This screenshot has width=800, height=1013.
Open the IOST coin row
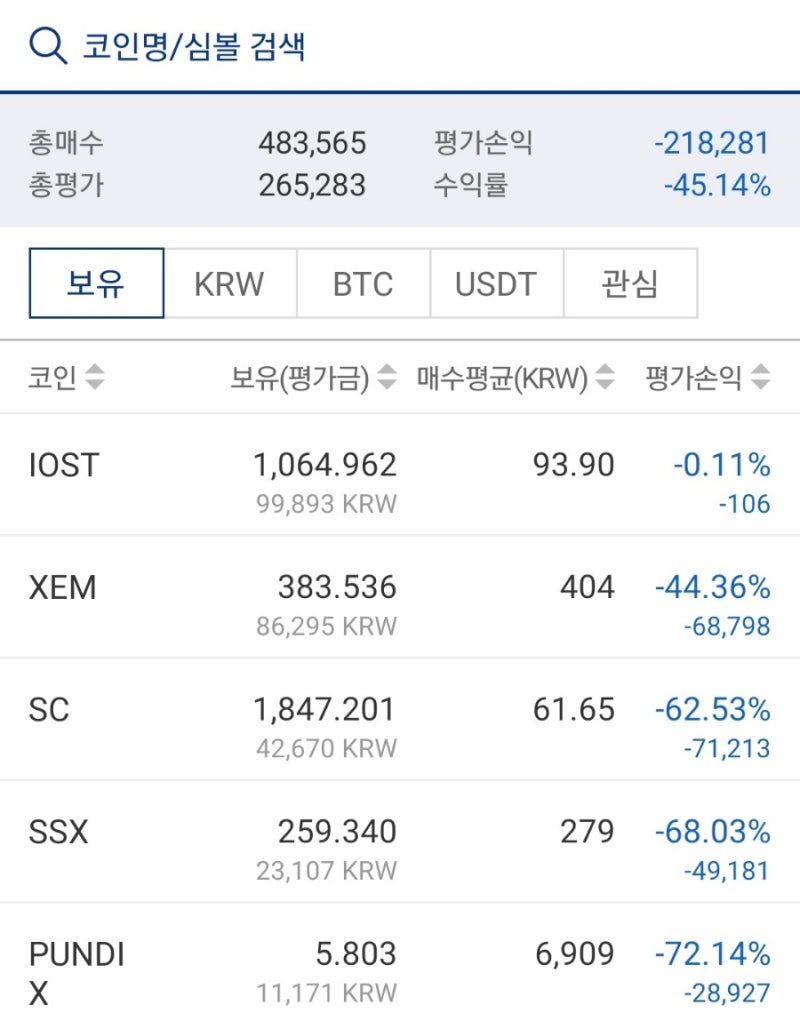[400, 475]
